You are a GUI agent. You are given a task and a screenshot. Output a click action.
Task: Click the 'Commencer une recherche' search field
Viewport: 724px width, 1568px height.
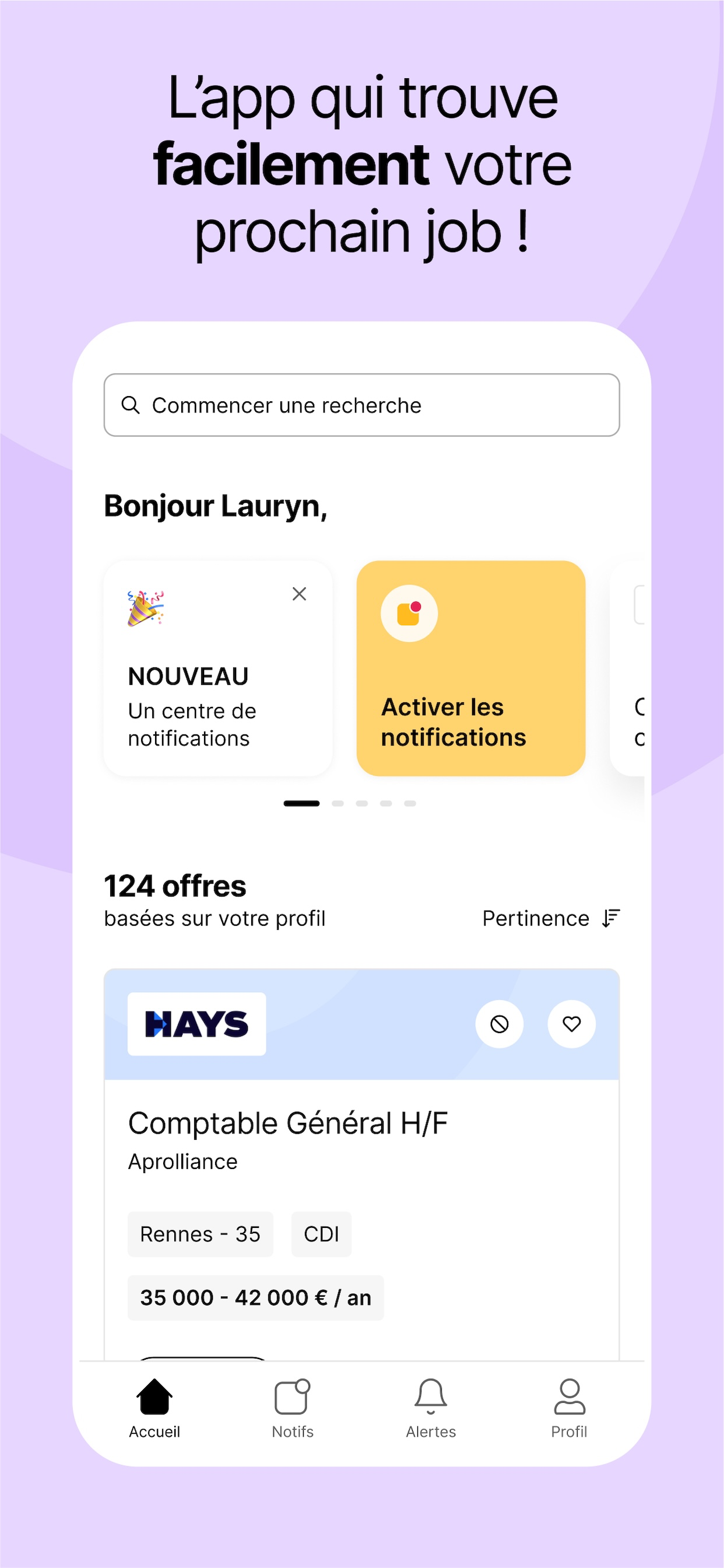click(x=361, y=405)
